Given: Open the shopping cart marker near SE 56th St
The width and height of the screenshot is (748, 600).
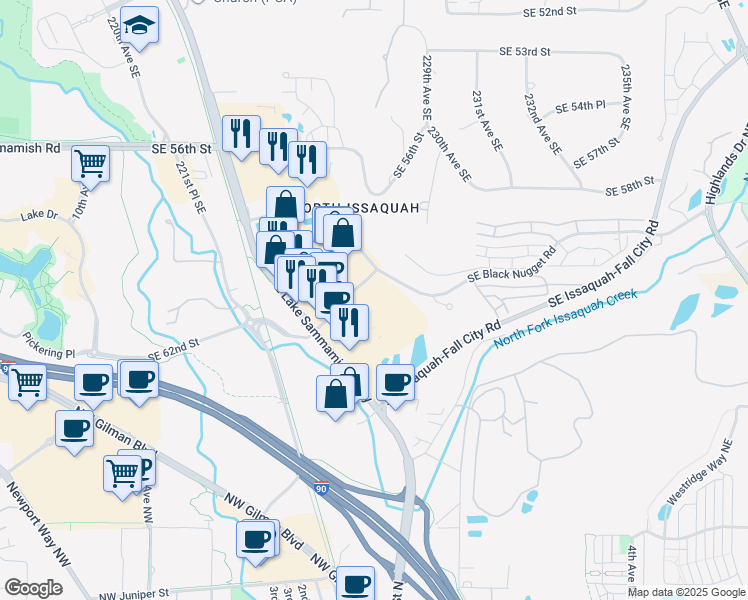Looking at the screenshot, I should click(91, 167).
